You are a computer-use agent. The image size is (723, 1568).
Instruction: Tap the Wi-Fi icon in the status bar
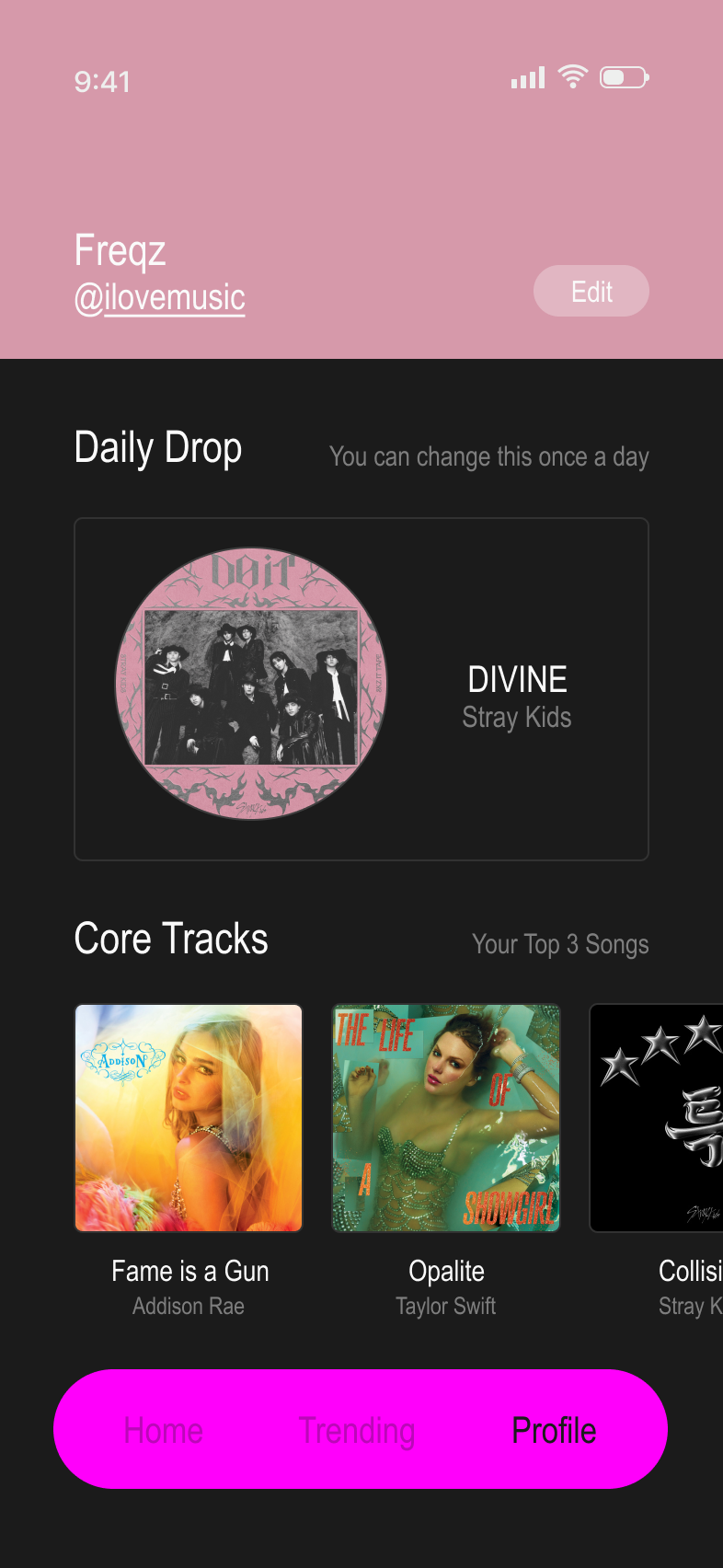tap(572, 78)
